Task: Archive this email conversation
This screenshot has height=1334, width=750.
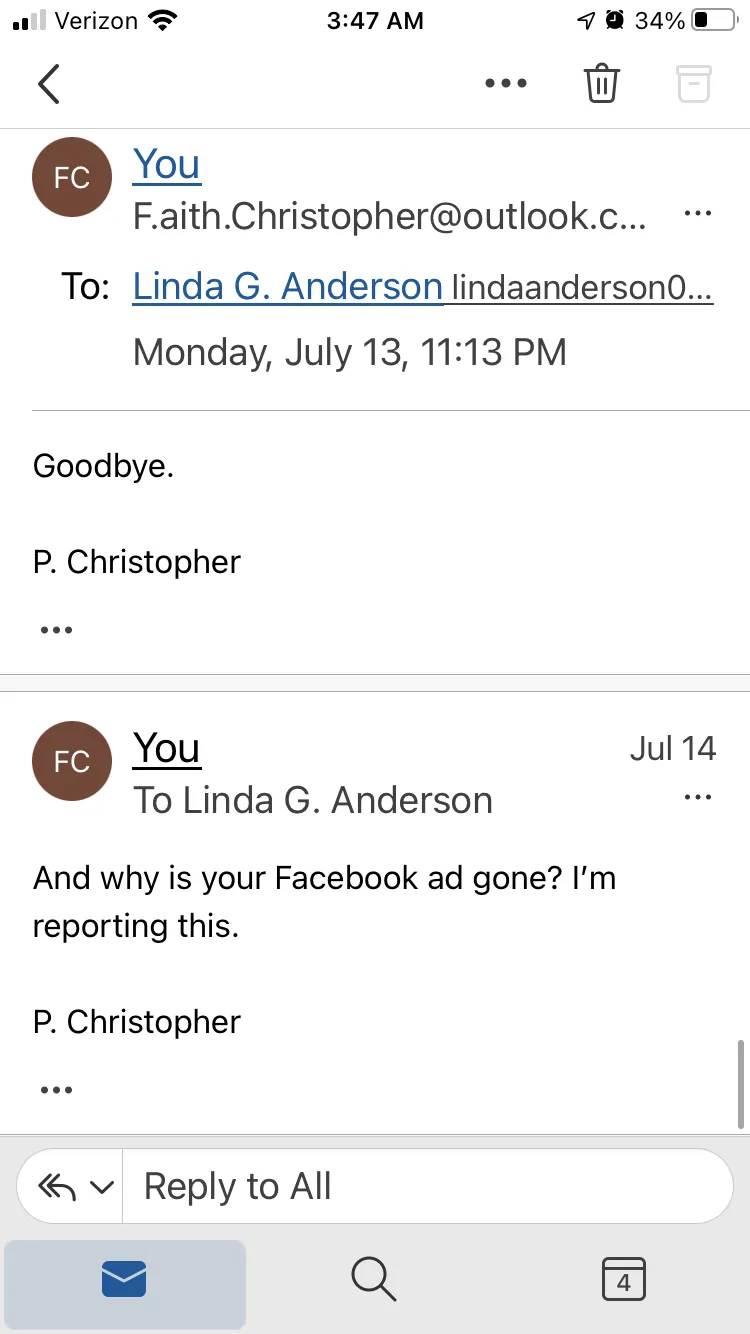Action: [x=693, y=84]
